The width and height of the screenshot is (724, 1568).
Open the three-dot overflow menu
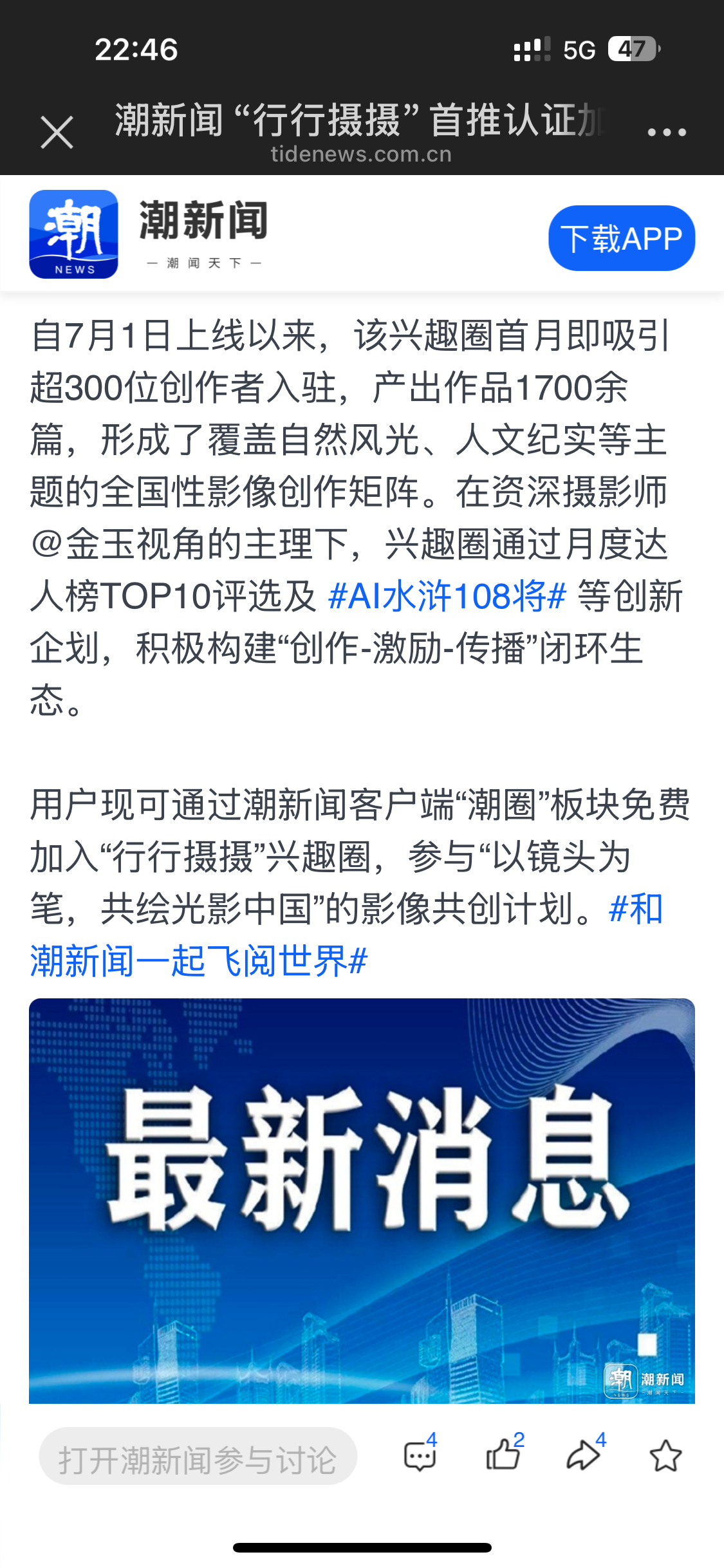pyautogui.click(x=666, y=133)
